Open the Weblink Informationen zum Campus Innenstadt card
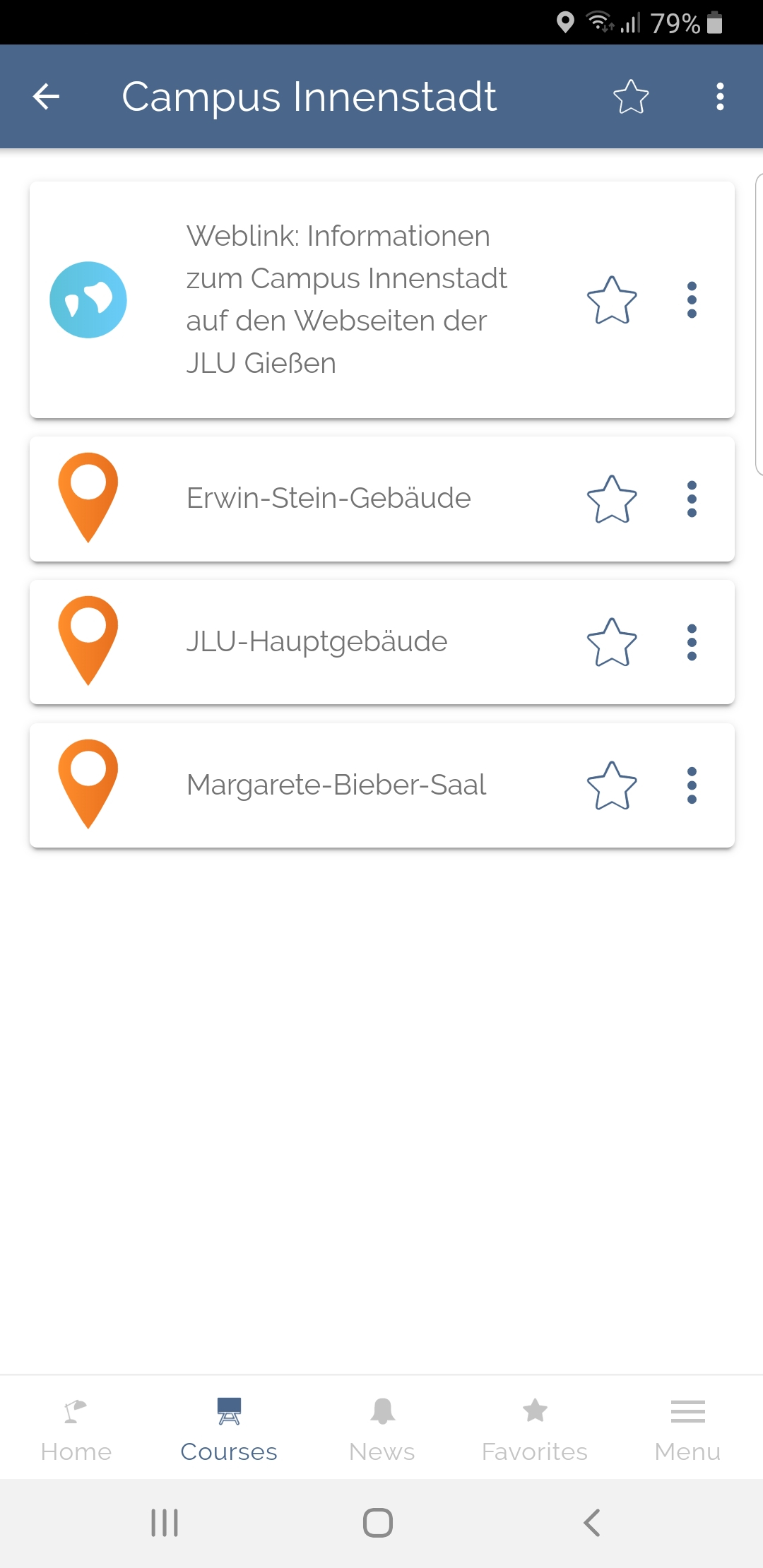 pos(382,299)
